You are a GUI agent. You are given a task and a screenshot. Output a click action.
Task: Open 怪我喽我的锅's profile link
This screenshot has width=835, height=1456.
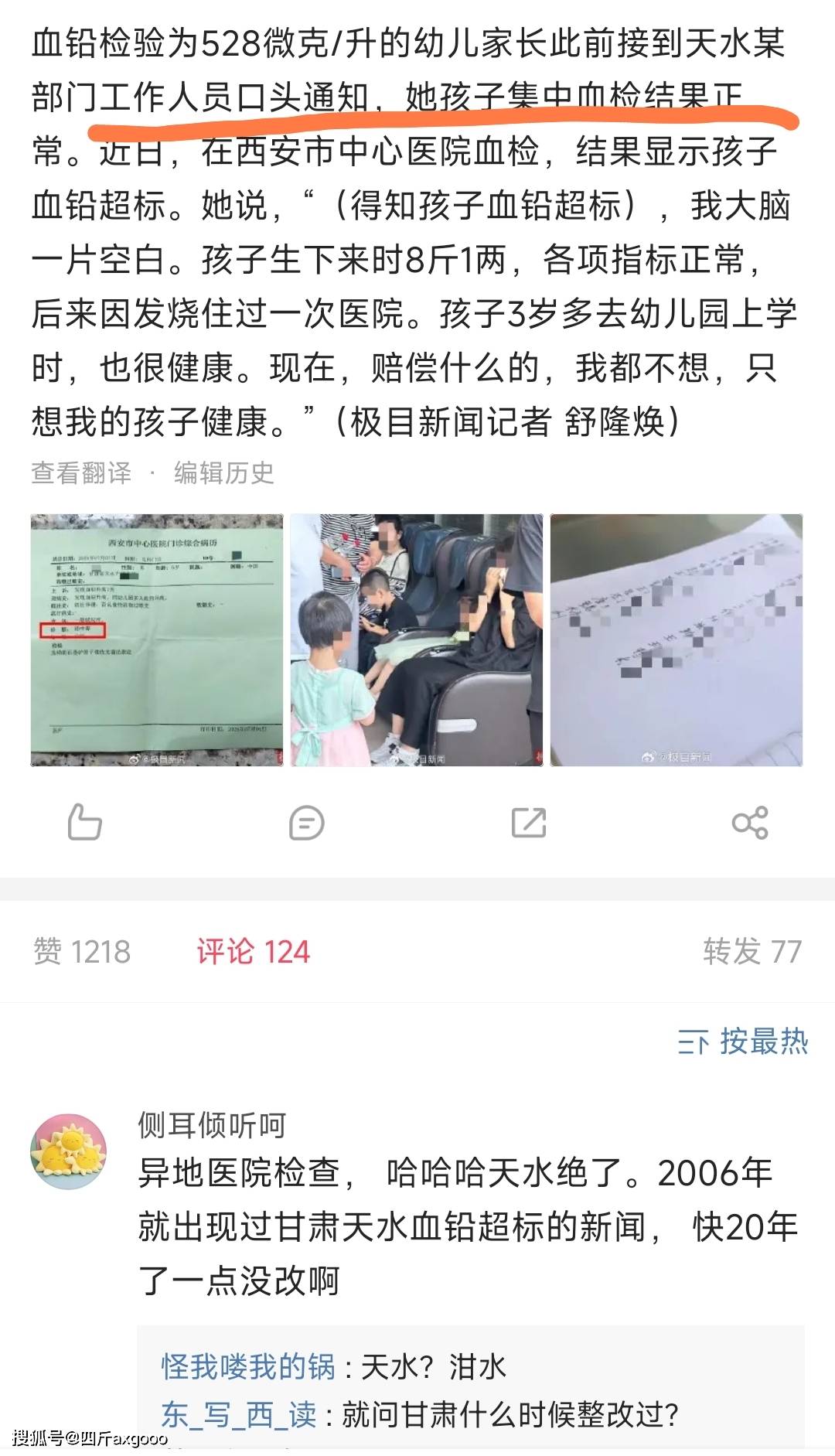(247, 1367)
